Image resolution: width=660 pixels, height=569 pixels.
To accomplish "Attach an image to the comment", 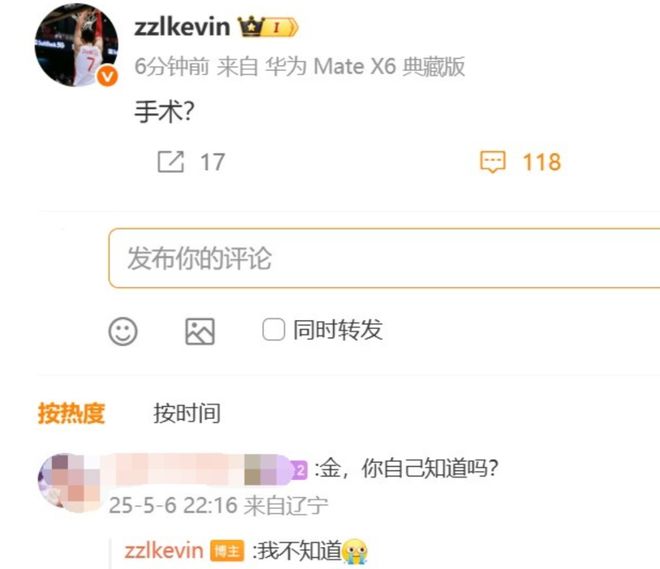I will [x=200, y=332].
